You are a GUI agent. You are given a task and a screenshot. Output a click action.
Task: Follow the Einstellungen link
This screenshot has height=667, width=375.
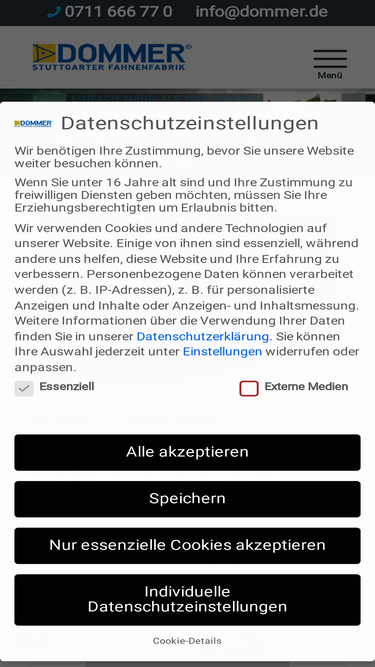[222, 352]
